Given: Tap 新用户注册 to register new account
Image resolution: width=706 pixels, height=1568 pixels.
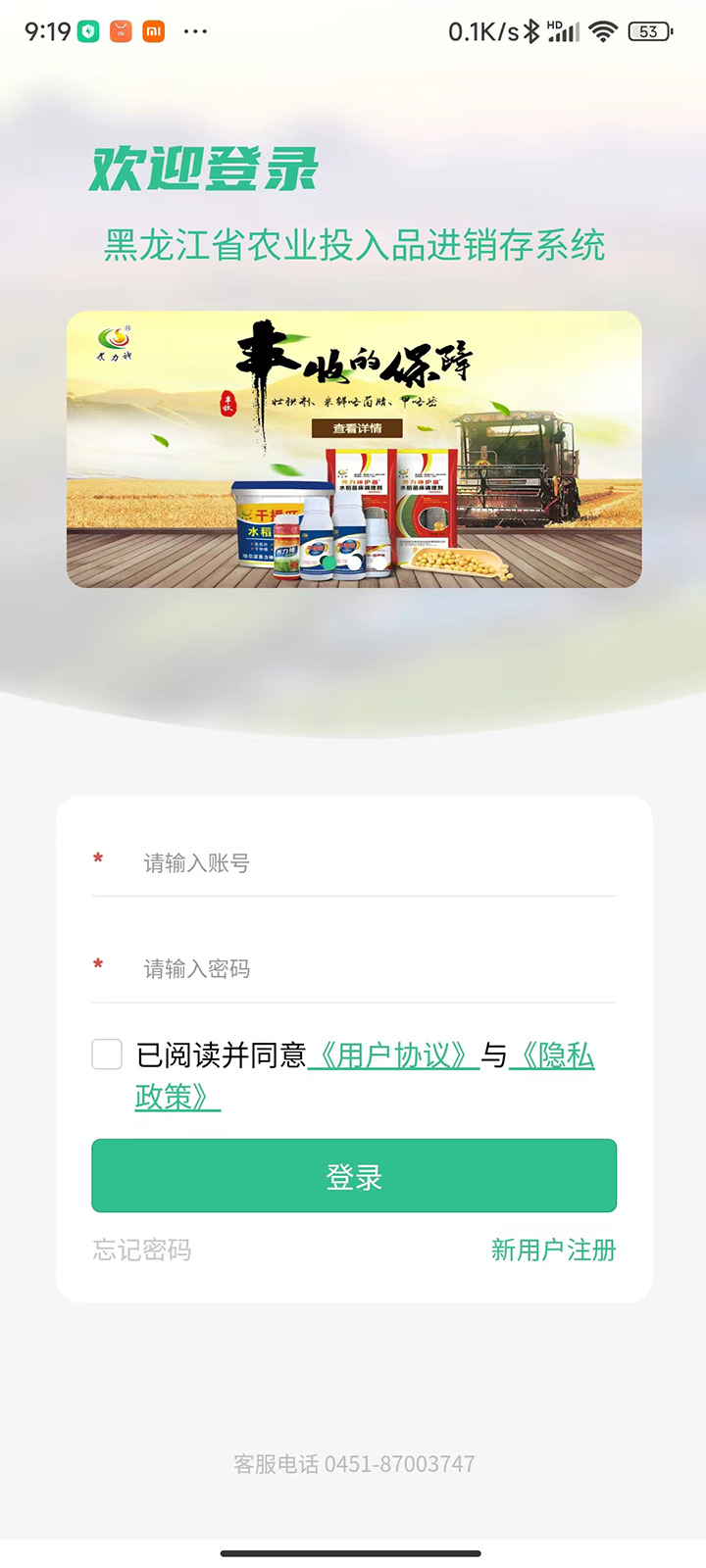Looking at the screenshot, I should click(553, 1250).
